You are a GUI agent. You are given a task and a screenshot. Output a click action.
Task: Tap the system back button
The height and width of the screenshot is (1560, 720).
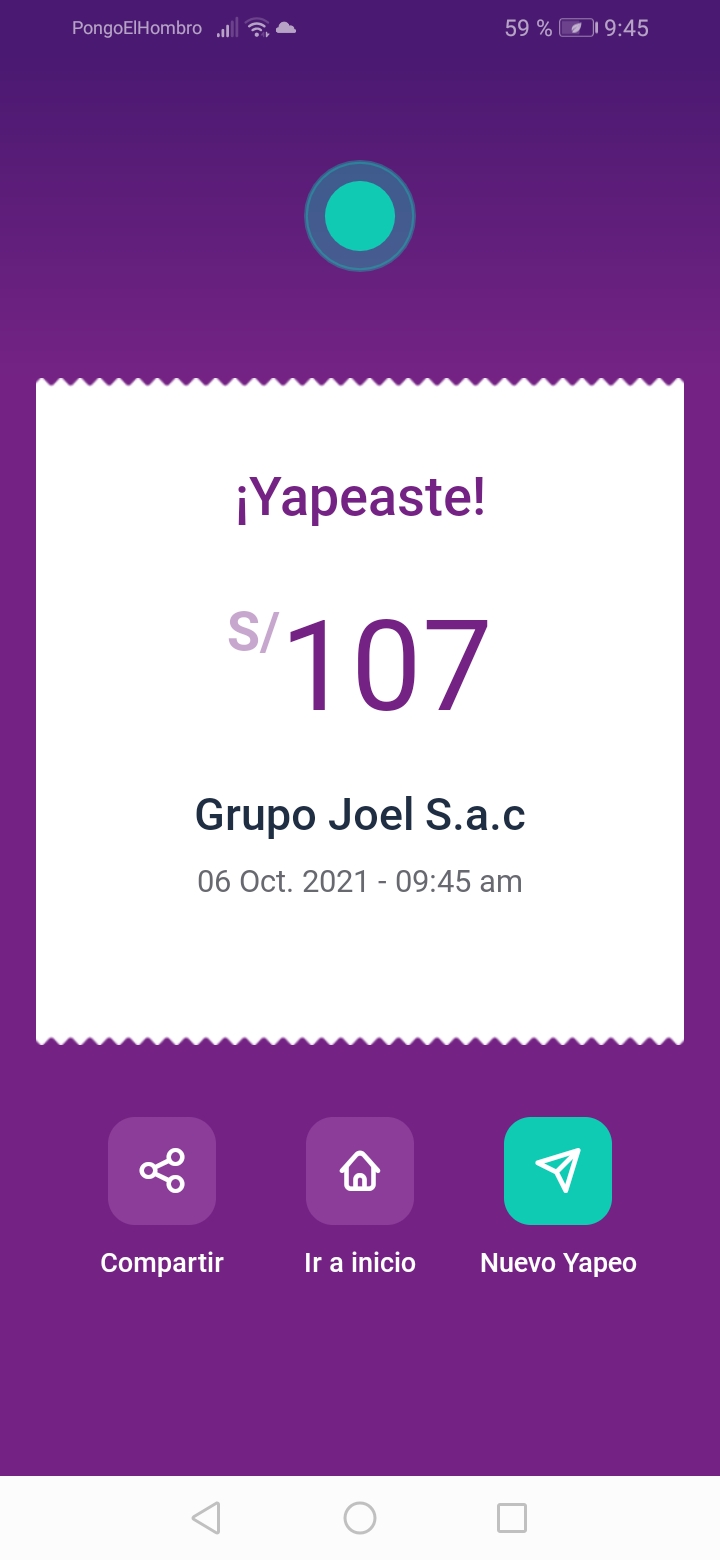(206, 1518)
